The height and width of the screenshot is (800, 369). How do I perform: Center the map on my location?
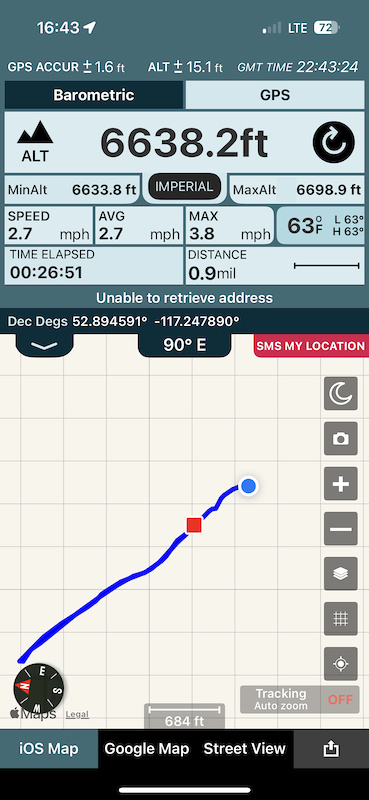click(340, 663)
